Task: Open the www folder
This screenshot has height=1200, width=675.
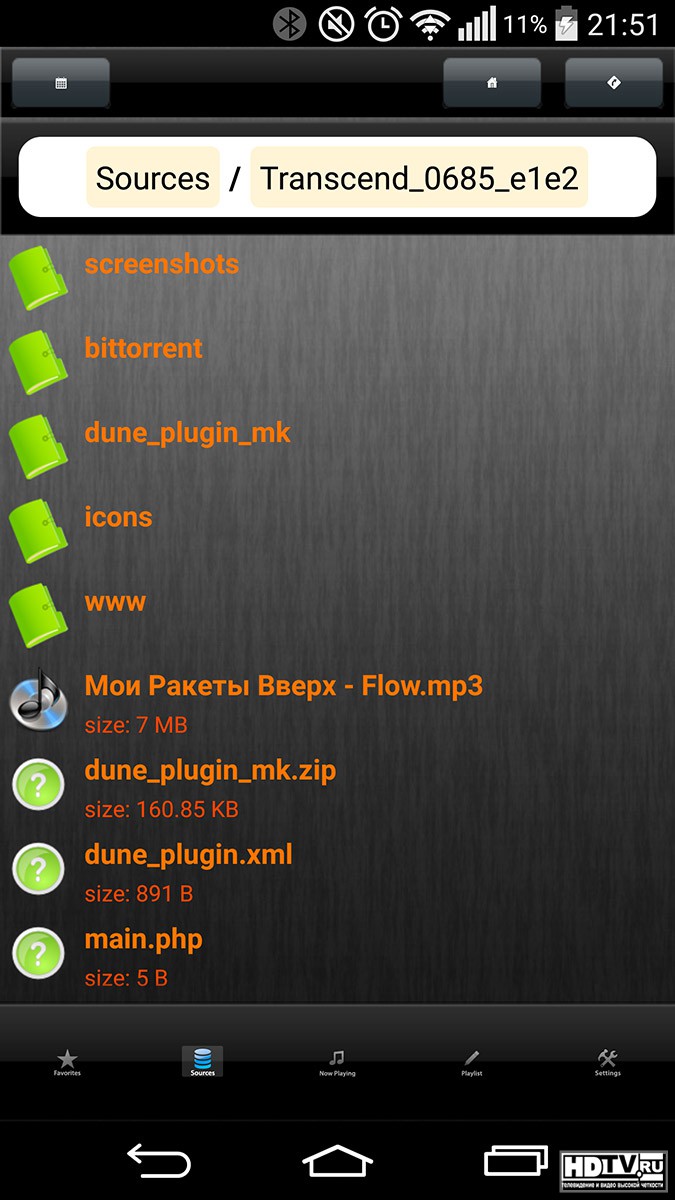Action: click(x=337, y=603)
